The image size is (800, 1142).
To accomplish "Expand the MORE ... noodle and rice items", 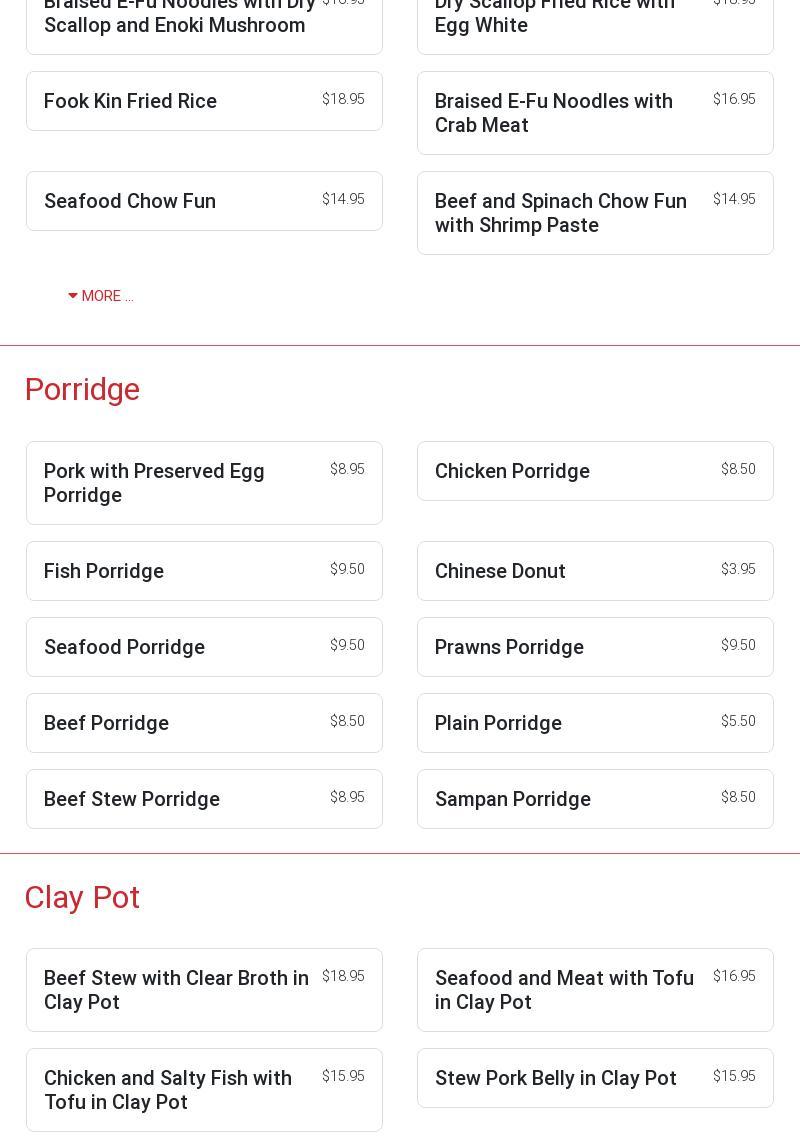I will (x=101, y=296).
